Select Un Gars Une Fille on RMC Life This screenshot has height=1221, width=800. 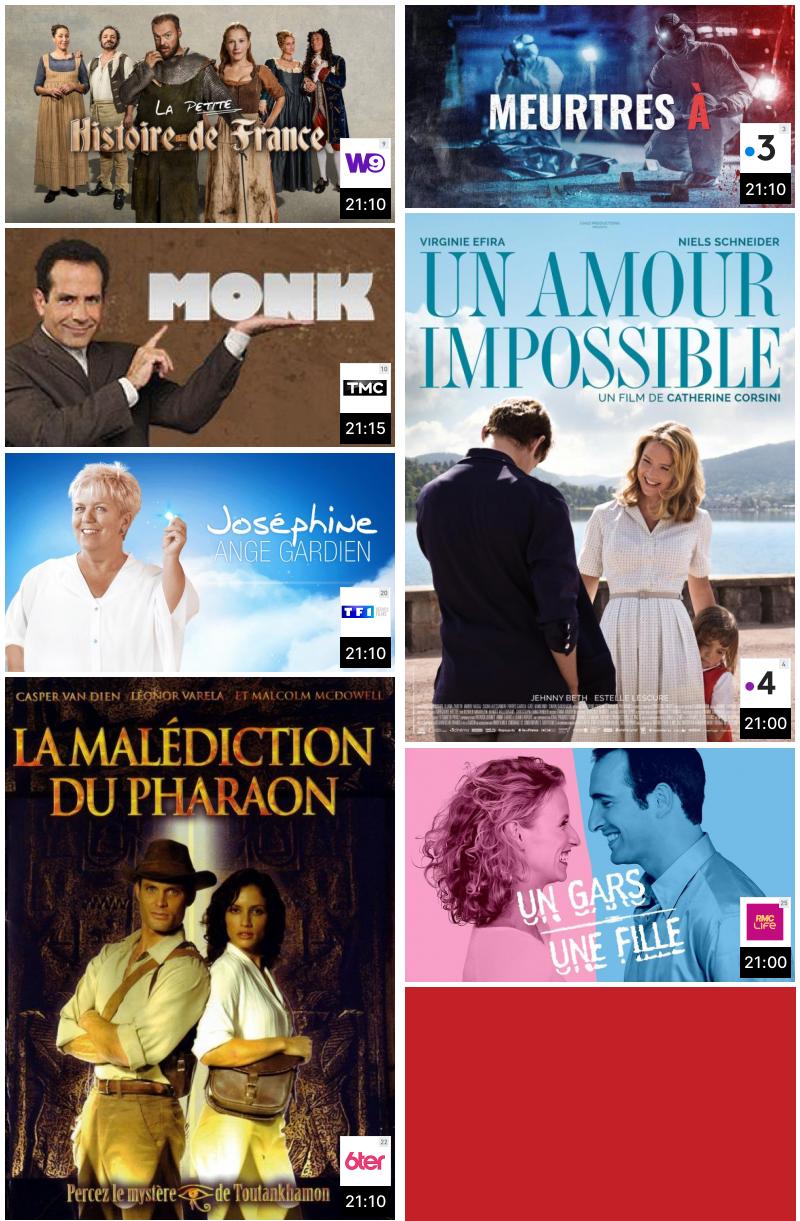click(599, 865)
